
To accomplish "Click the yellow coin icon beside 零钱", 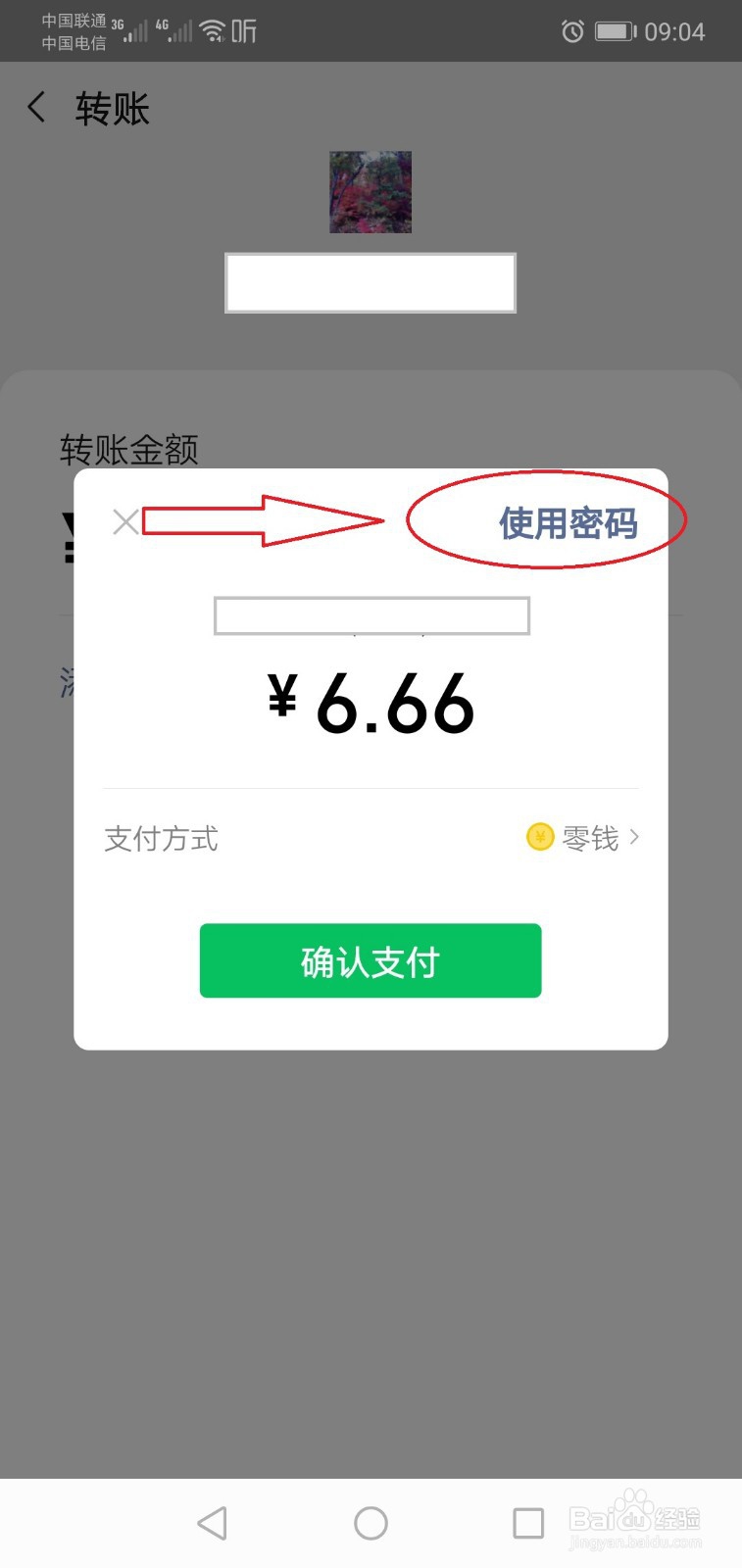I will click(540, 837).
